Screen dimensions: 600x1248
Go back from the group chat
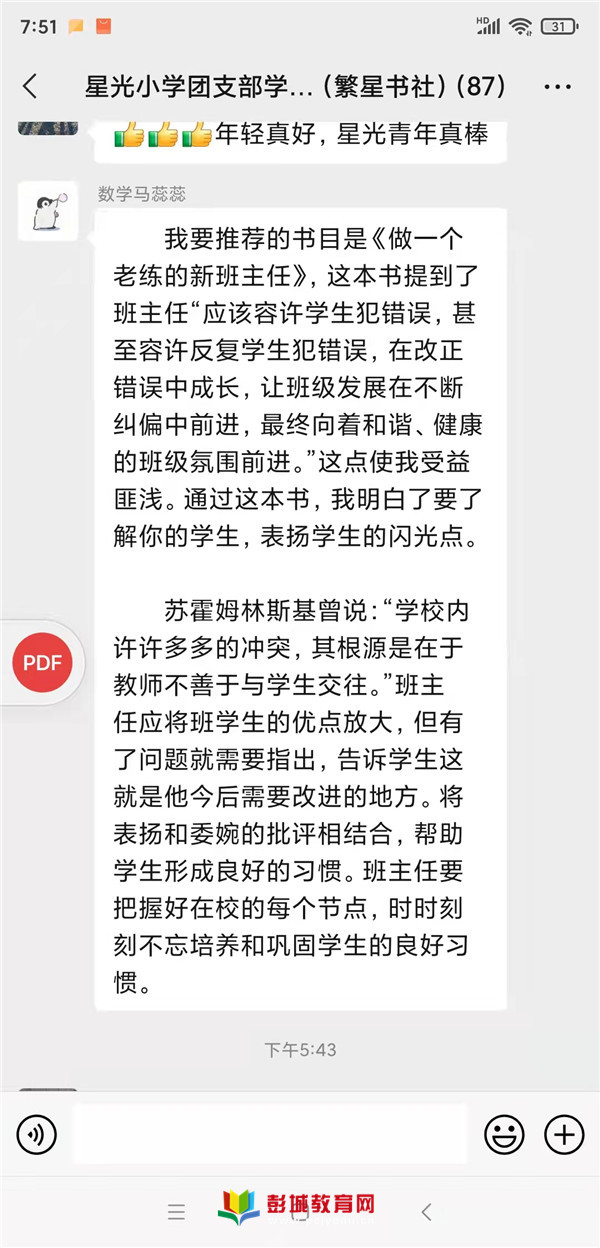30,87
